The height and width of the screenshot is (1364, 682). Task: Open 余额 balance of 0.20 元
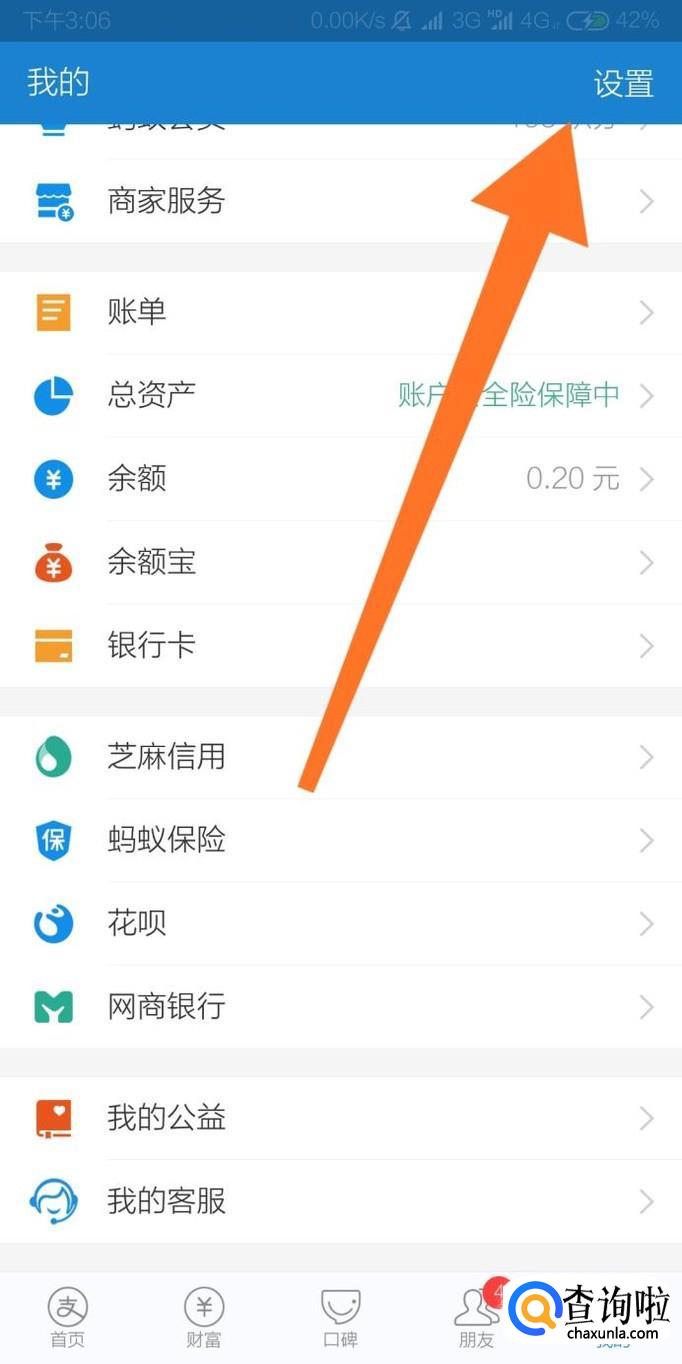[340, 479]
